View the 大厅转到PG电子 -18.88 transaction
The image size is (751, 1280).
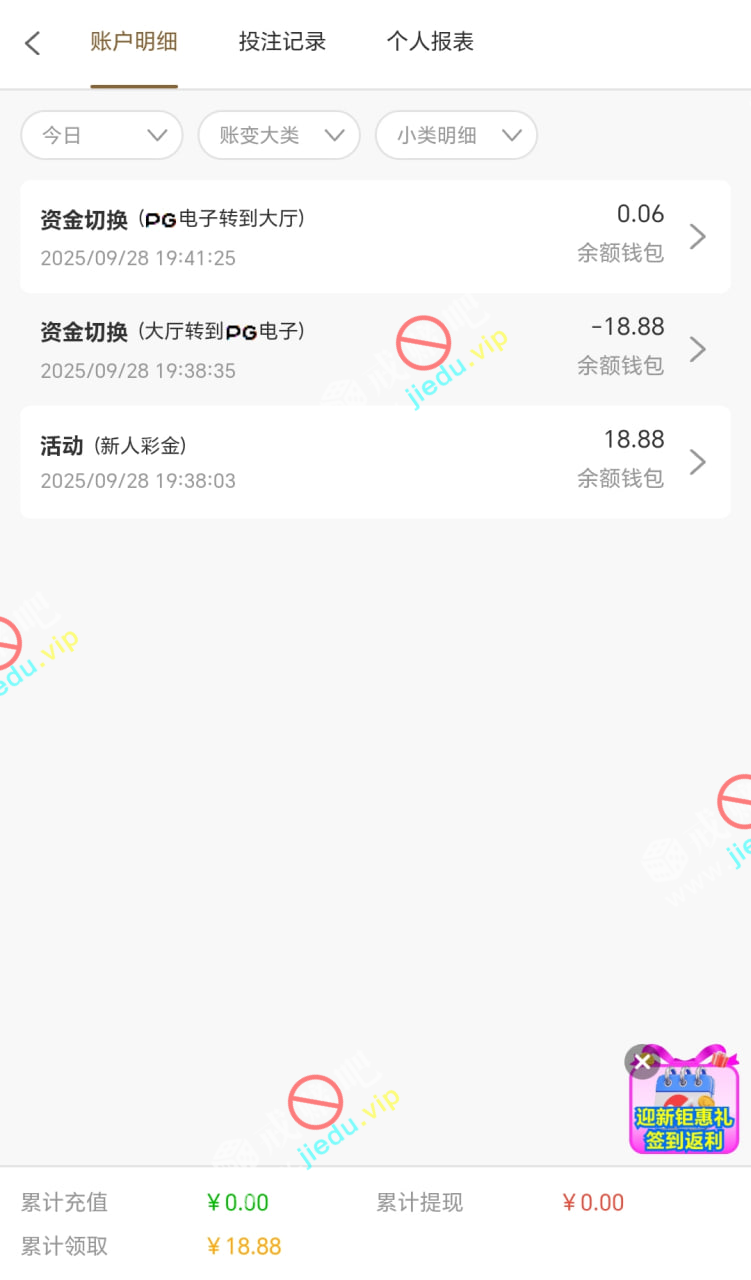pyautogui.click(x=375, y=349)
